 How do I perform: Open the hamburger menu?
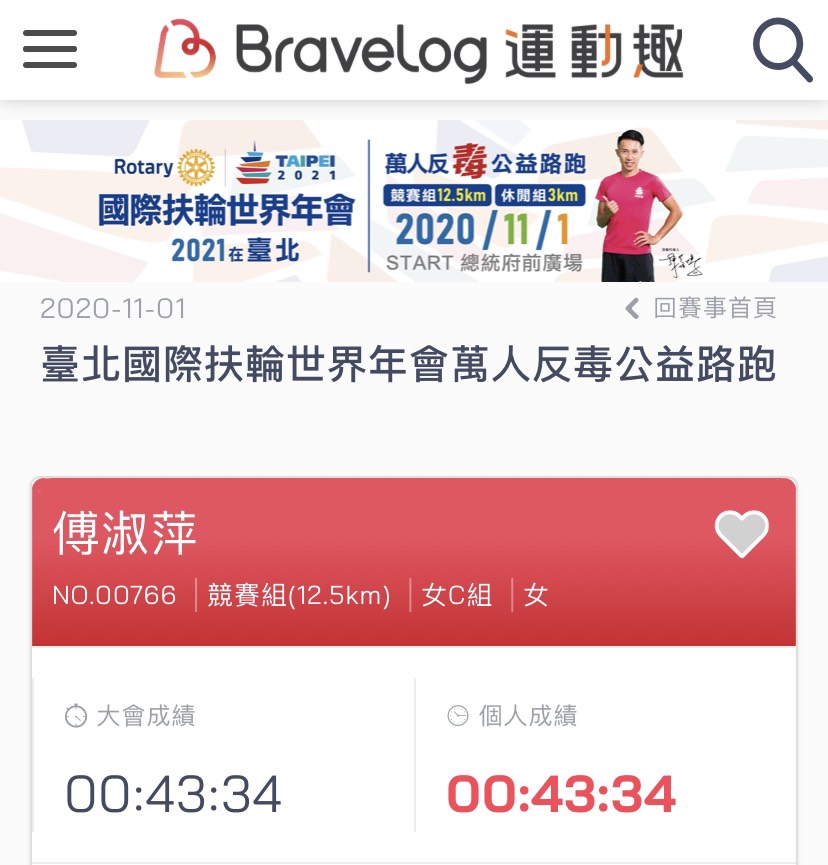pyautogui.click(x=50, y=48)
